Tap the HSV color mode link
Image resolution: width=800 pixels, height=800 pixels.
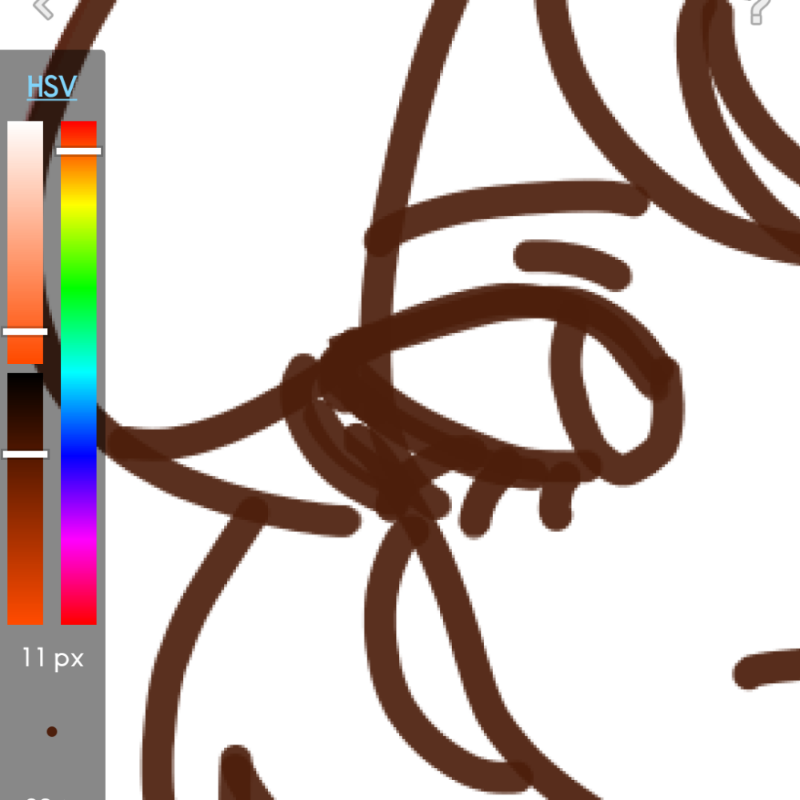(x=51, y=87)
